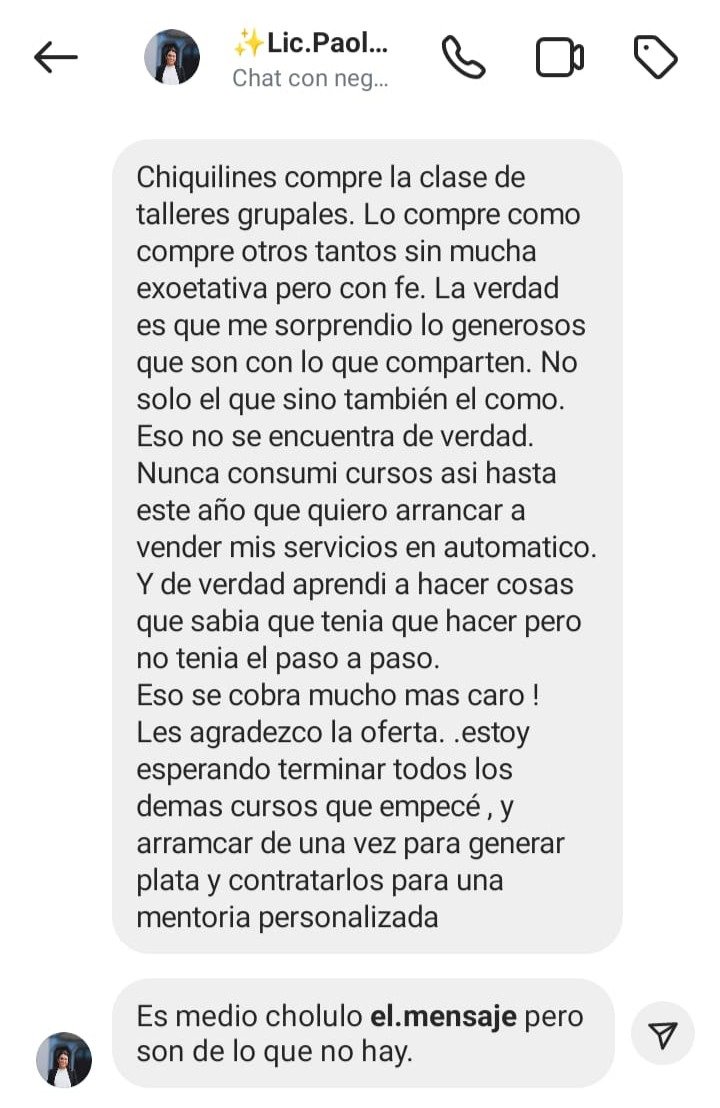The width and height of the screenshot is (720, 1108).
Task: Open Lic.Paola's profile photo in the header
Action: pos(172,57)
